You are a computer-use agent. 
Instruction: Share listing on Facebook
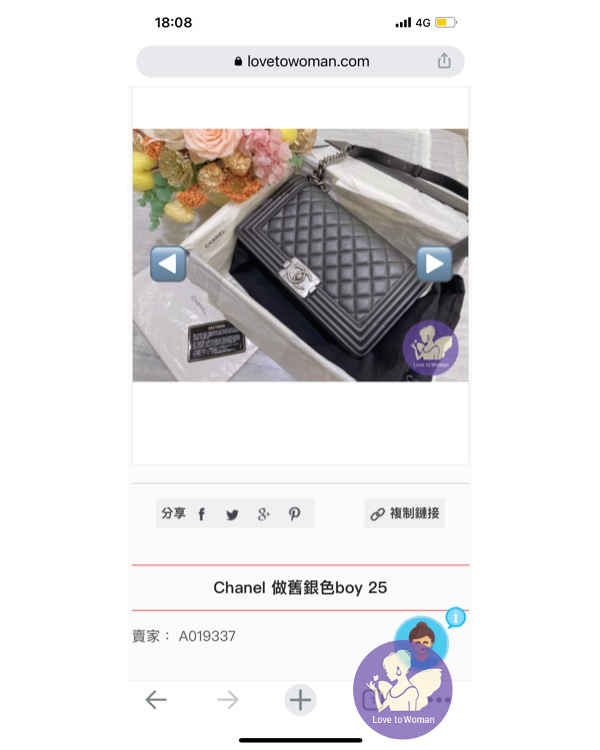coord(201,514)
